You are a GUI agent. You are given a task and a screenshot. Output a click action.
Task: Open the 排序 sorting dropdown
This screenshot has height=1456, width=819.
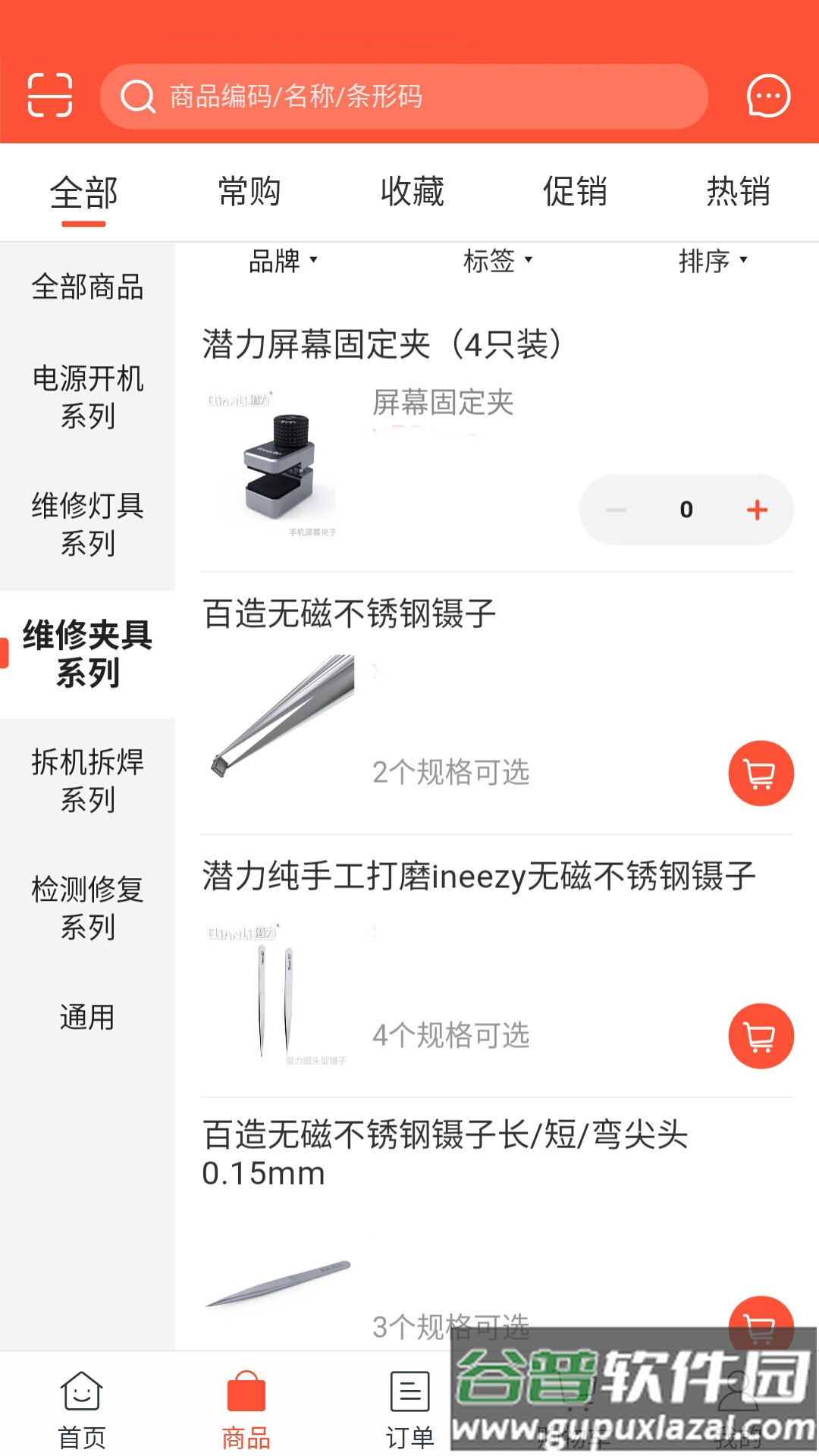[x=711, y=262]
